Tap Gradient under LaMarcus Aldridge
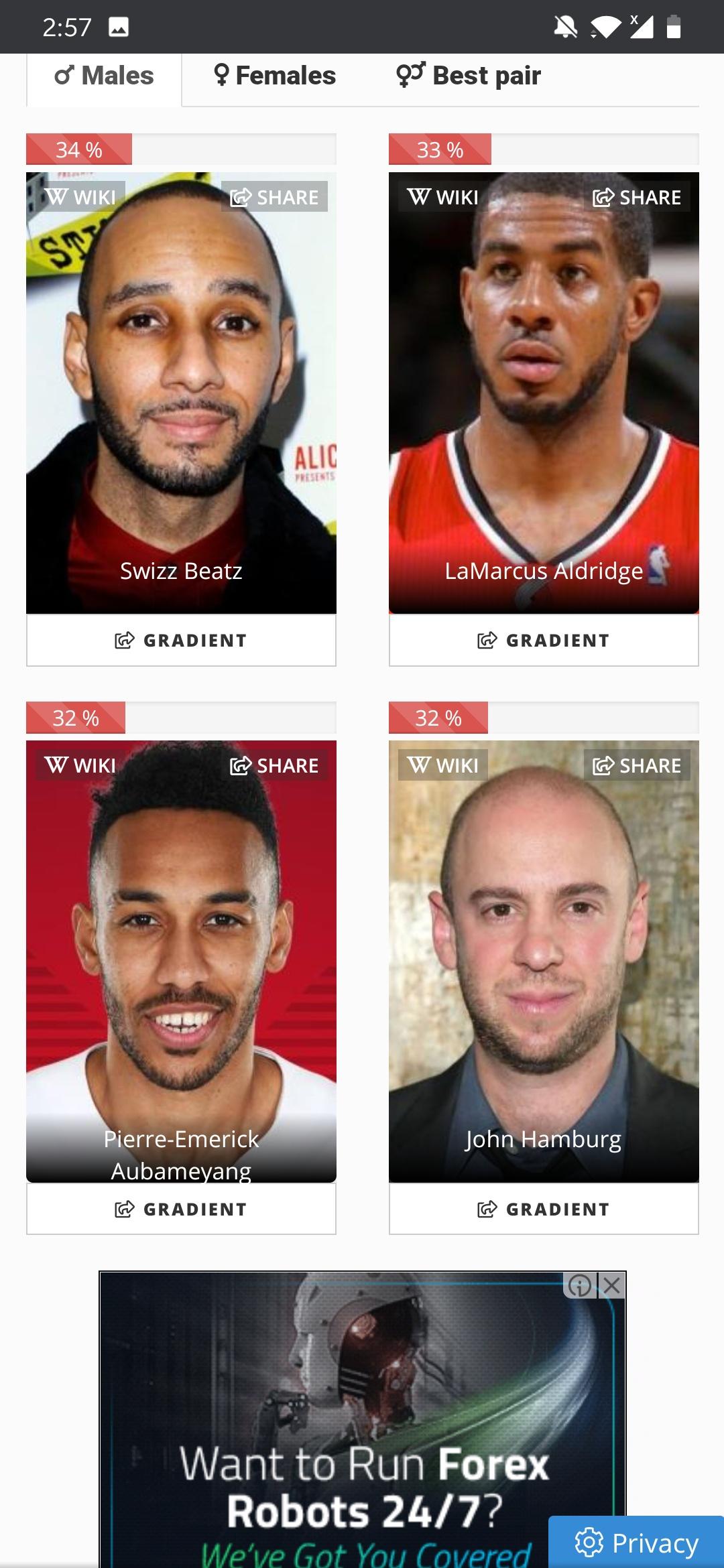 [x=544, y=641]
